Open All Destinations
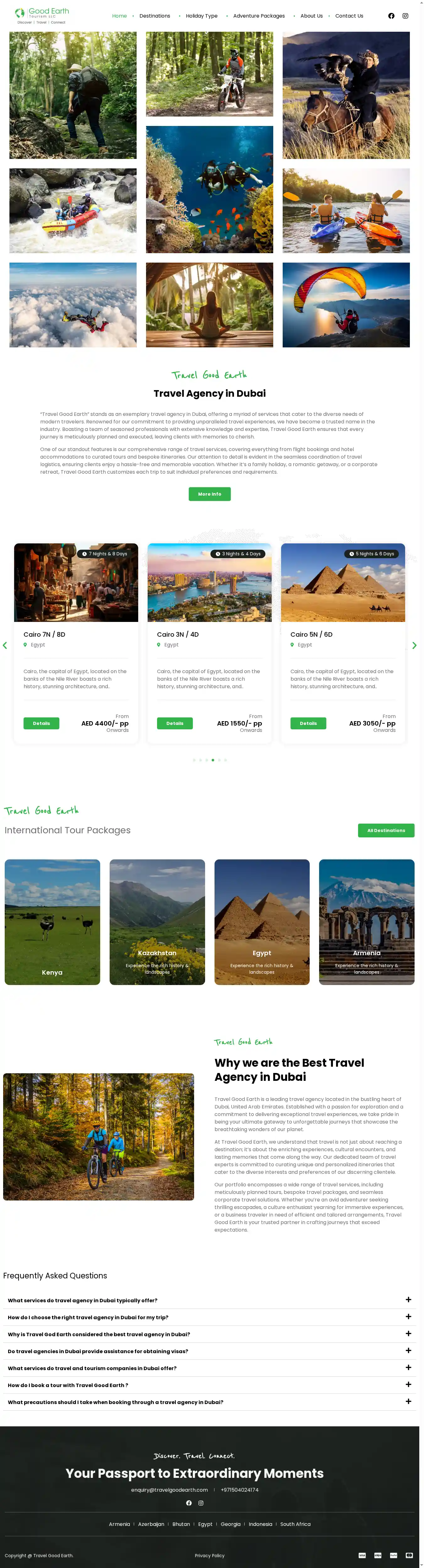The height and width of the screenshot is (1568, 424). pyautogui.click(x=386, y=830)
